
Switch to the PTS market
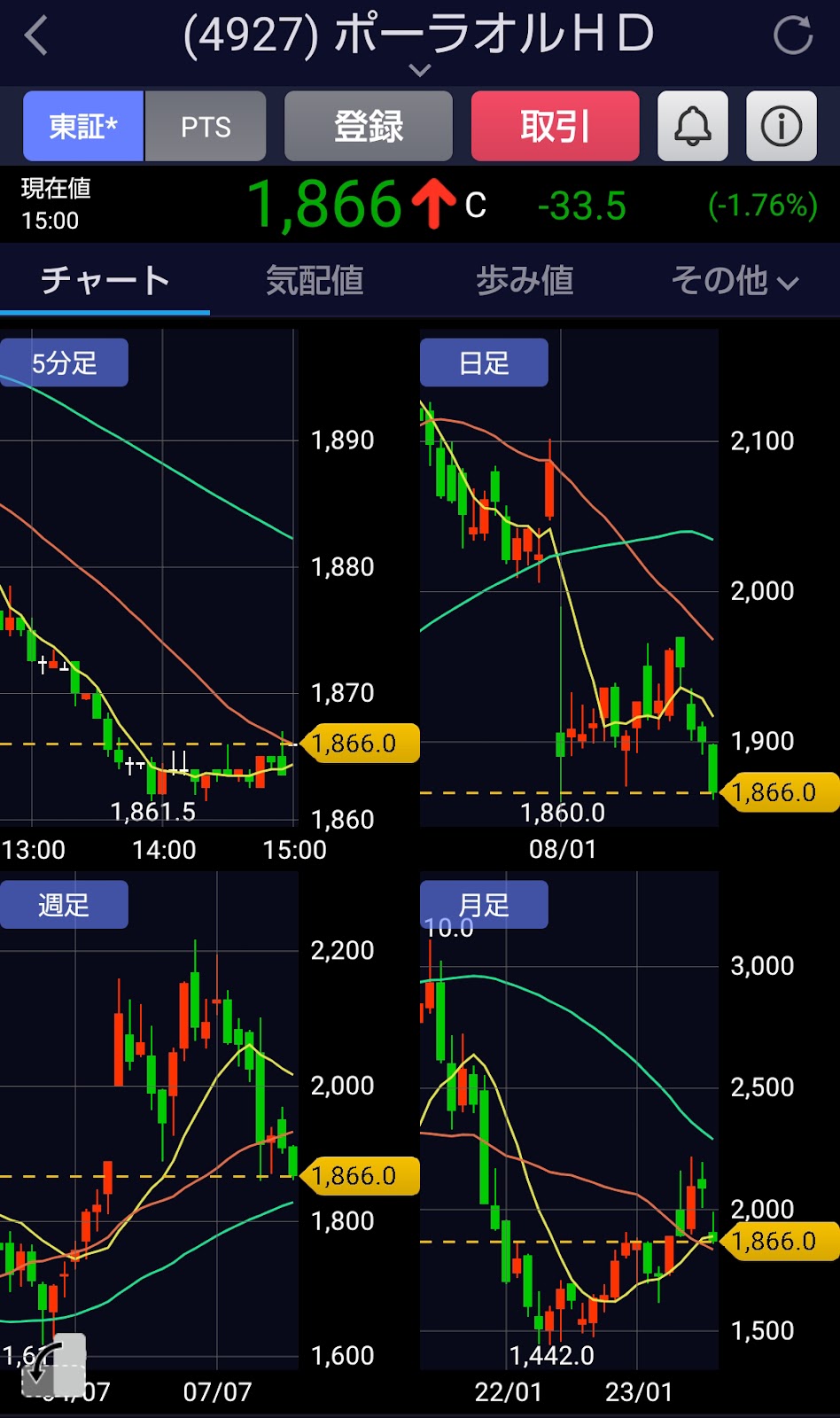[206, 126]
